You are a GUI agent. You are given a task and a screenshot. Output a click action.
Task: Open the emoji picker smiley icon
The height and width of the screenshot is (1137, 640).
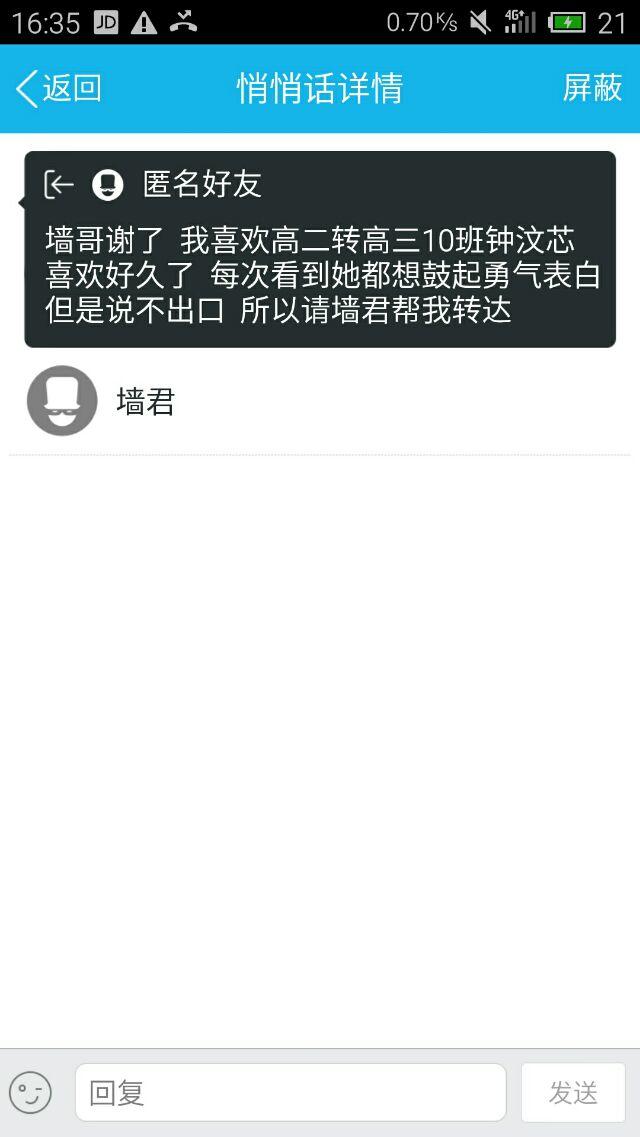pos(31,1092)
